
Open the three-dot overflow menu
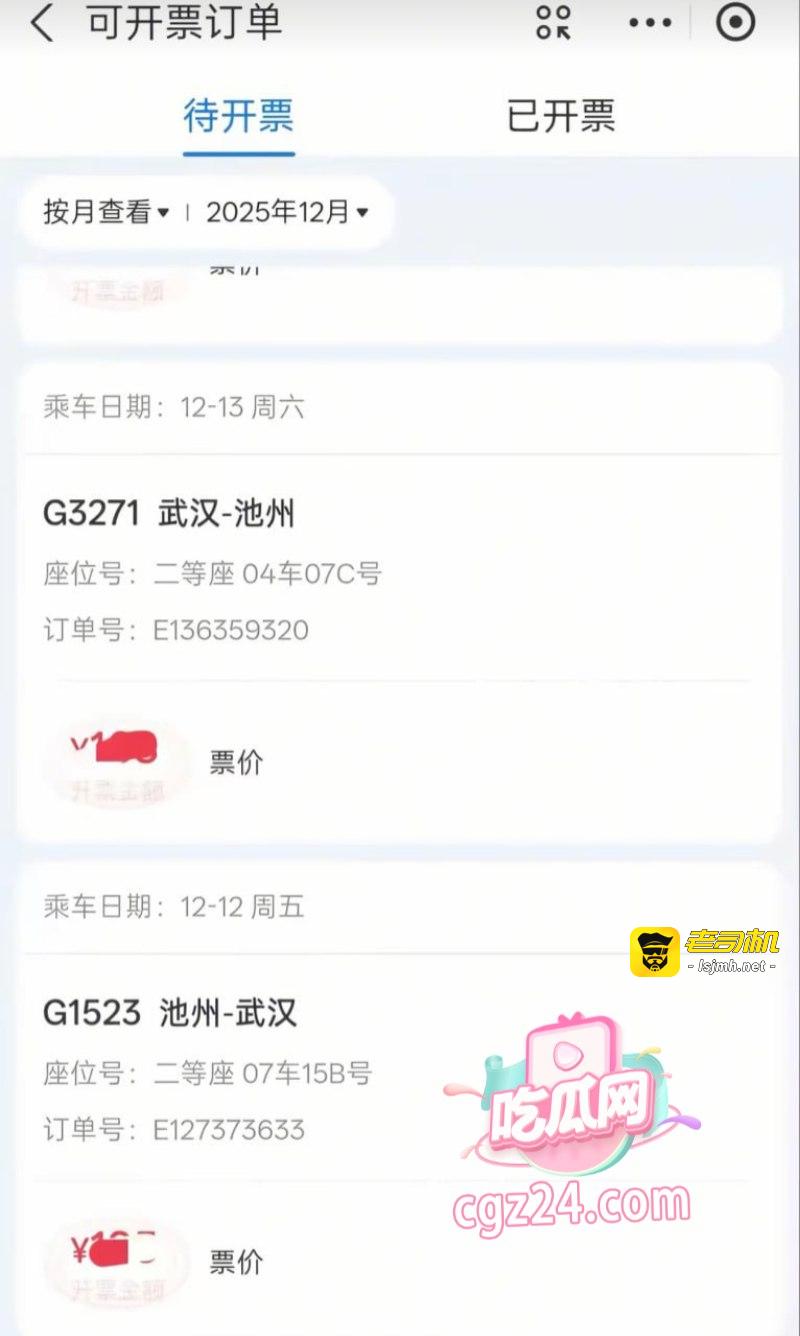coord(650,22)
